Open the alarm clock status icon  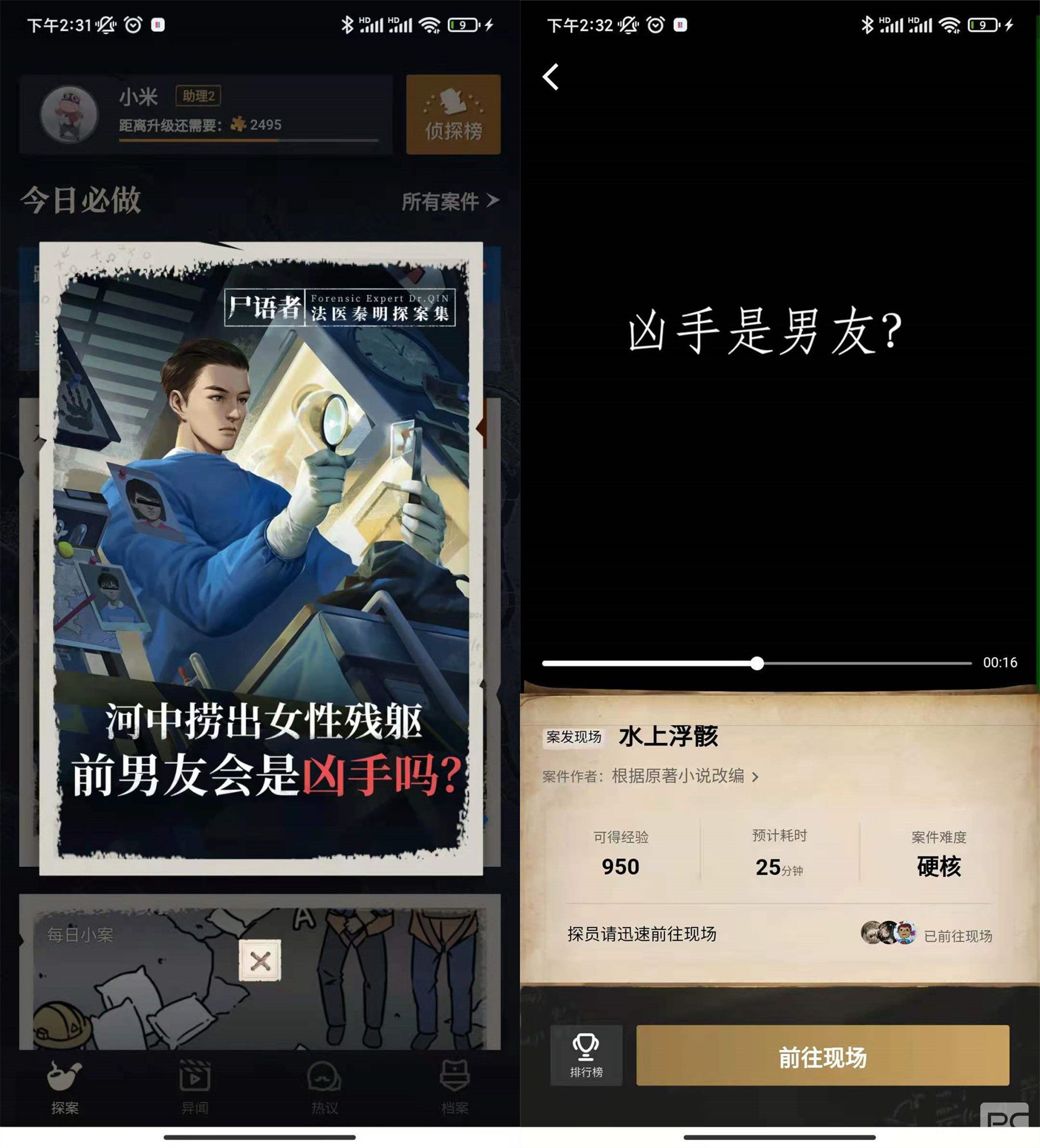[x=134, y=25]
